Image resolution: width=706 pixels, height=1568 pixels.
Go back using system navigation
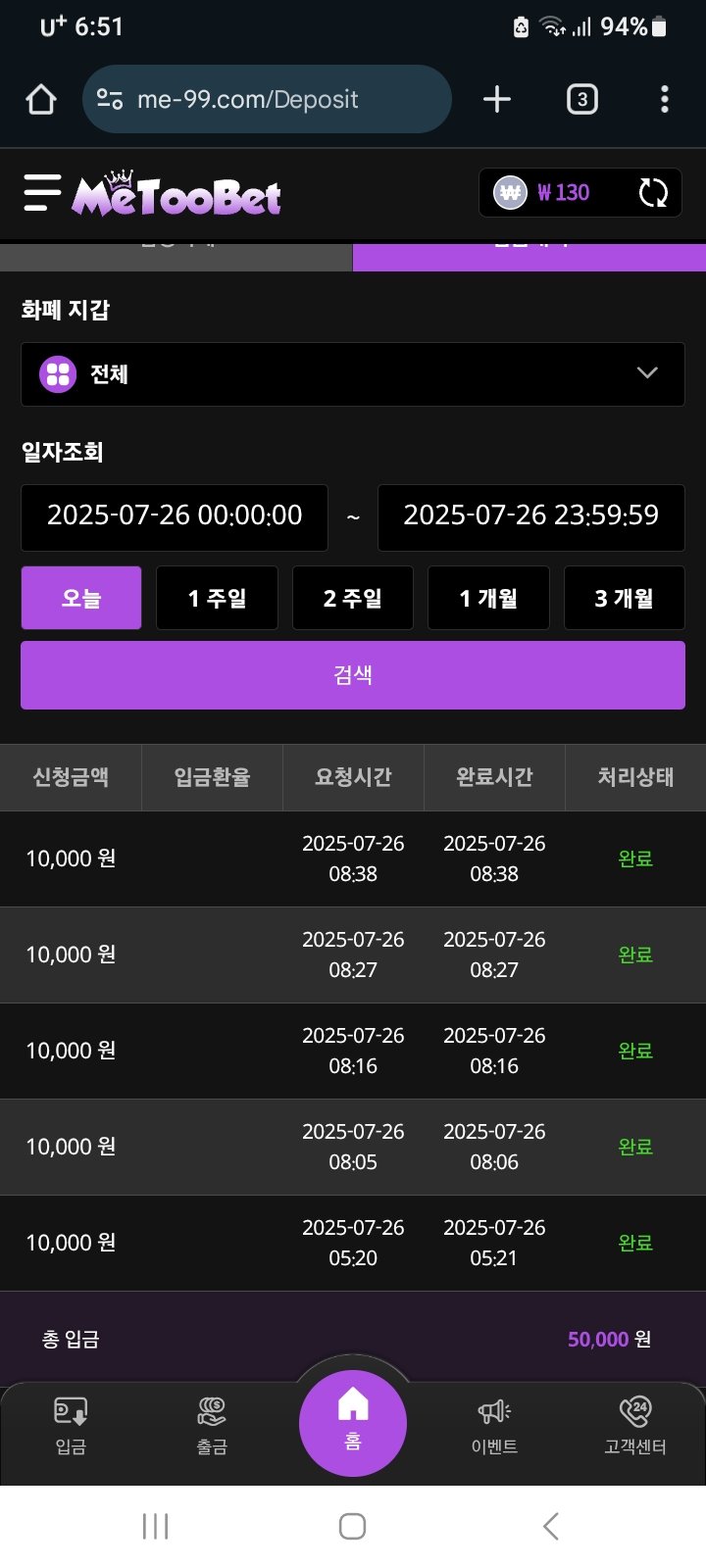pos(550,1526)
